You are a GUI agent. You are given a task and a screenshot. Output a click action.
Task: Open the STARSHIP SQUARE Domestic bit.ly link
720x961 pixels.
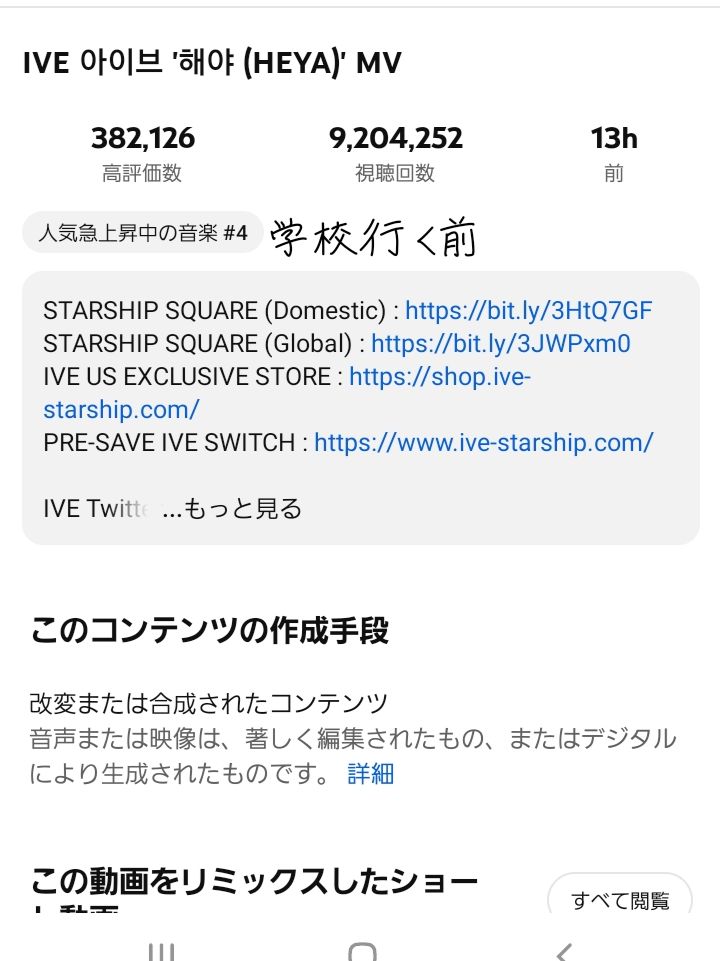[528, 310]
